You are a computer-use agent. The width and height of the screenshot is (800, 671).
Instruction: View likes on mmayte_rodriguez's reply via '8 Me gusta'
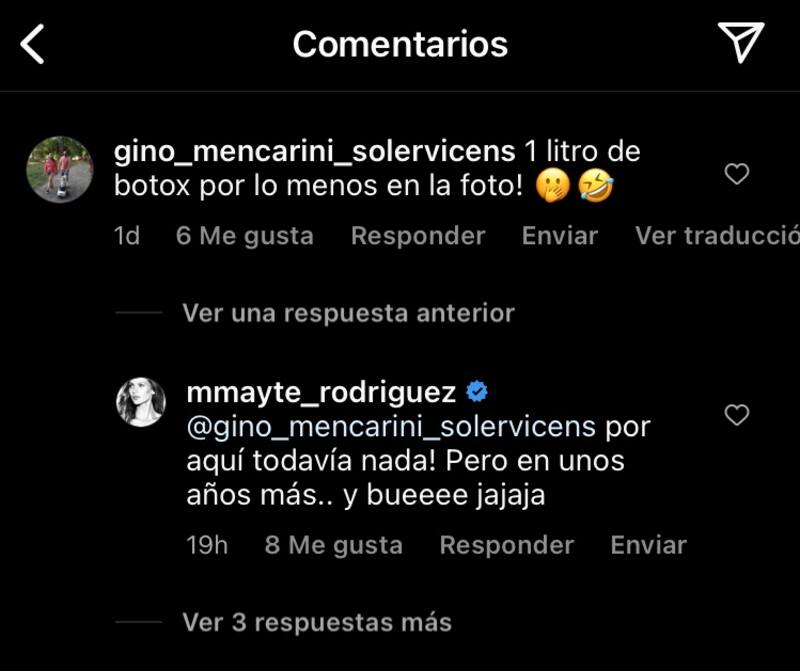pos(333,545)
